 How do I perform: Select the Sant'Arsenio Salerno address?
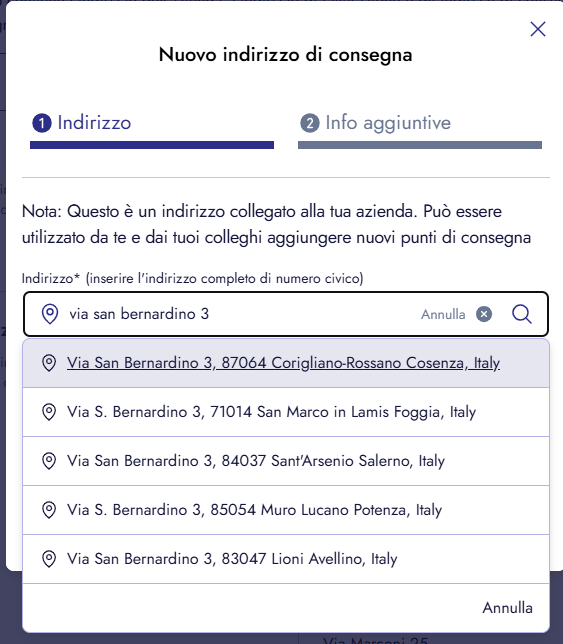pos(286,461)
